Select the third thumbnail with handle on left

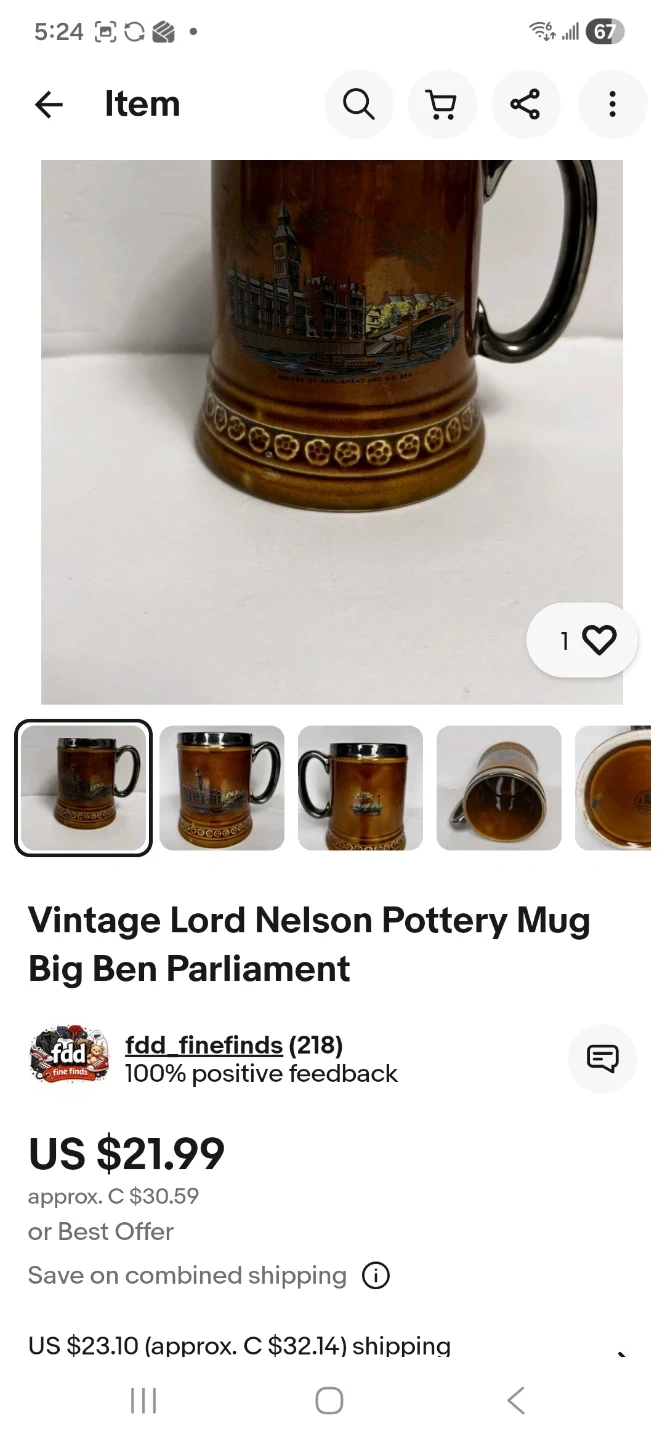click(x=360, y=788)
